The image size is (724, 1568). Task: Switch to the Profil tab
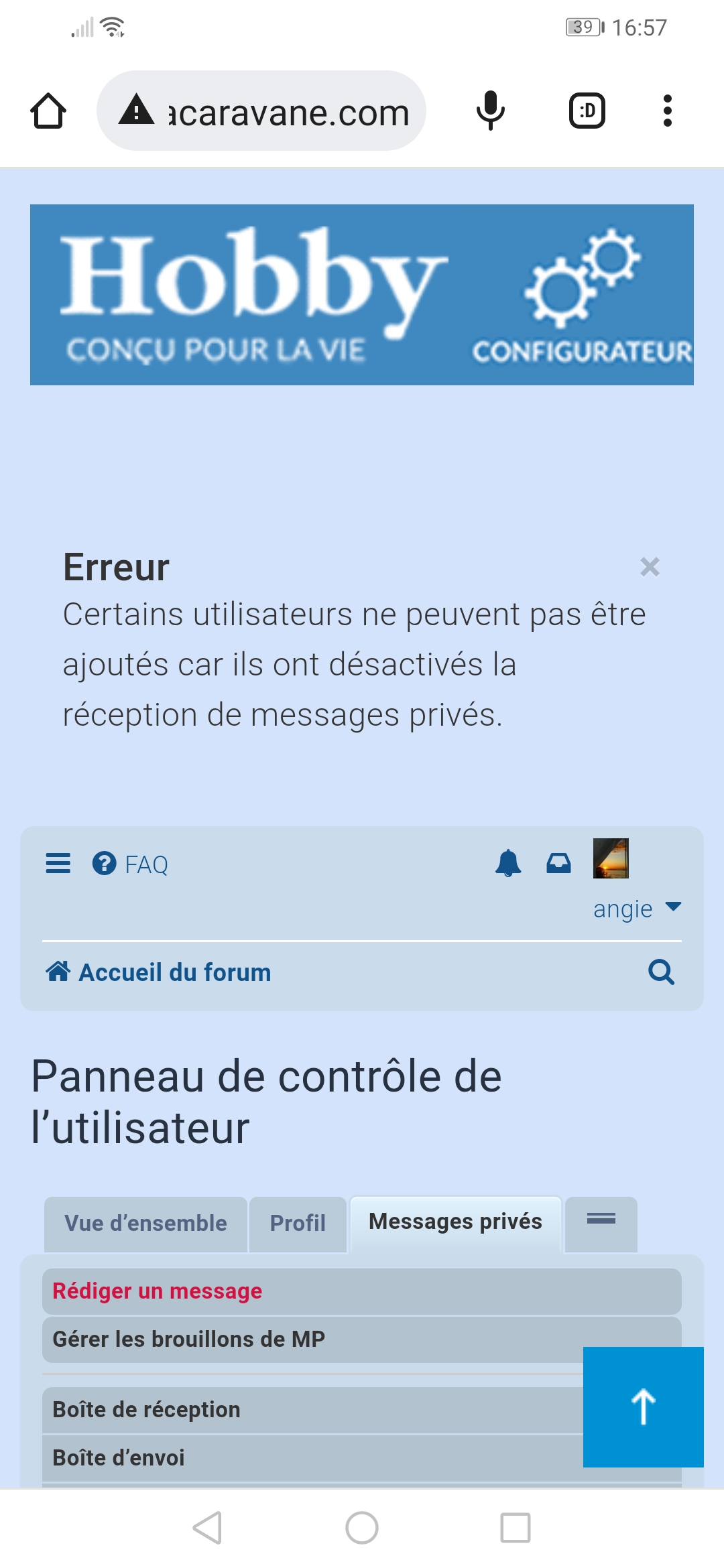(x=298, y=1224)
